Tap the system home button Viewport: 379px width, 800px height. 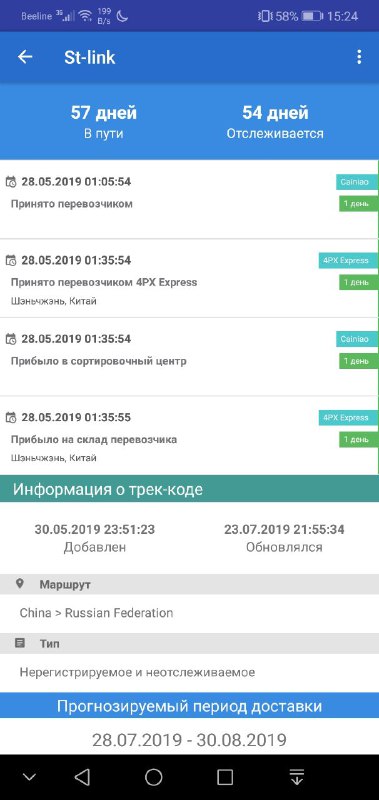[154, 777]
